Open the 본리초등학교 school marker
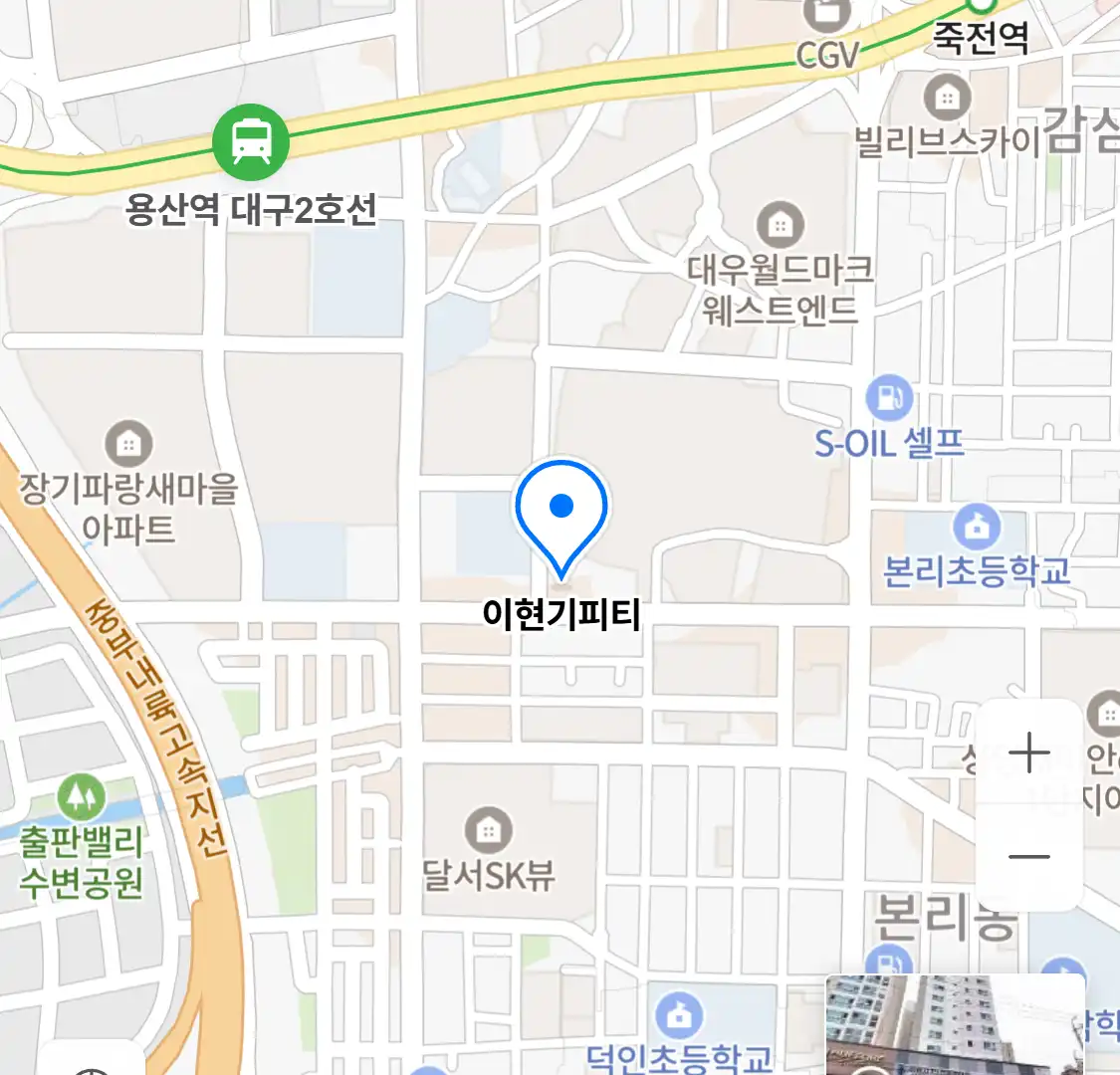 point(976,527)
